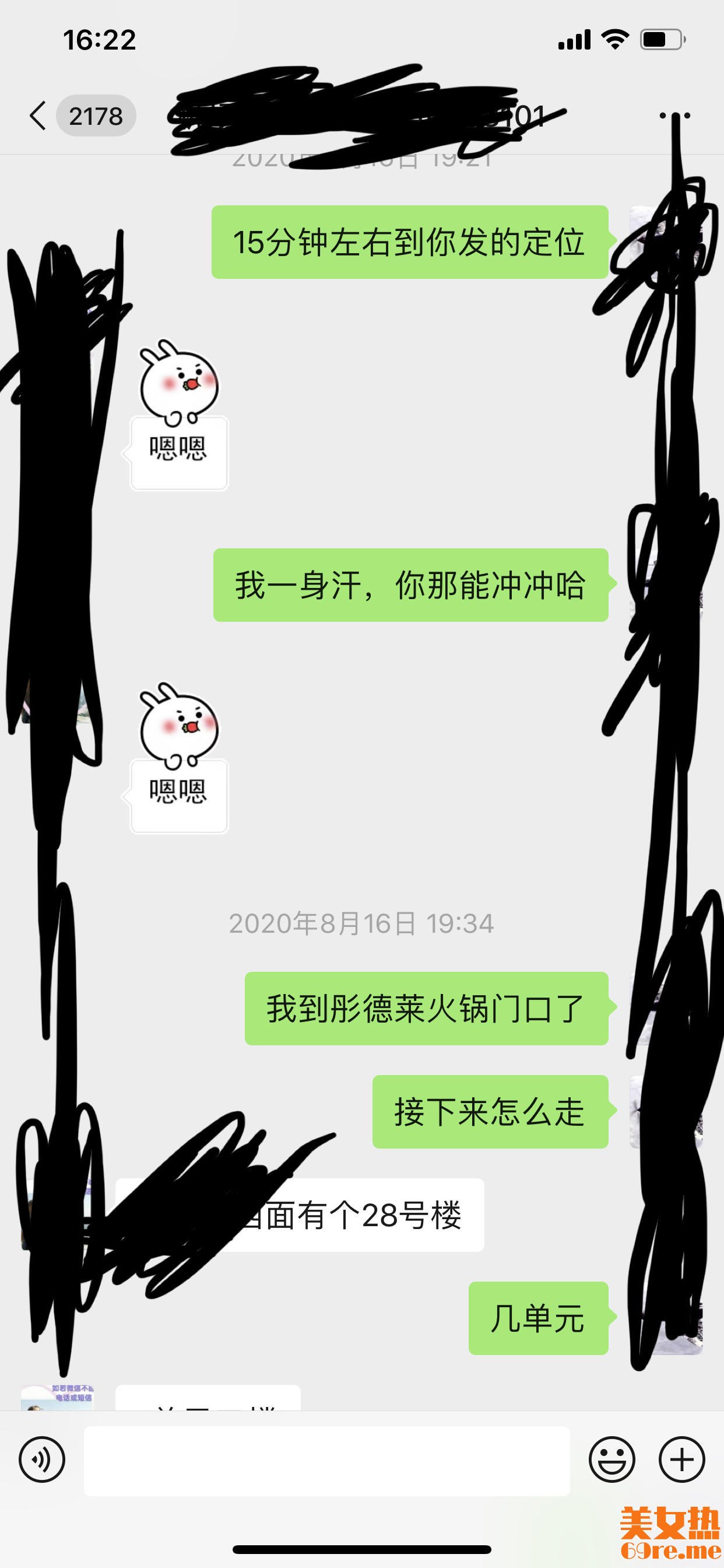Image resolution: width=724 pixels, height=1568 pixels.
Task: Switch to voice message input
Action: [x=42, y=1459]
